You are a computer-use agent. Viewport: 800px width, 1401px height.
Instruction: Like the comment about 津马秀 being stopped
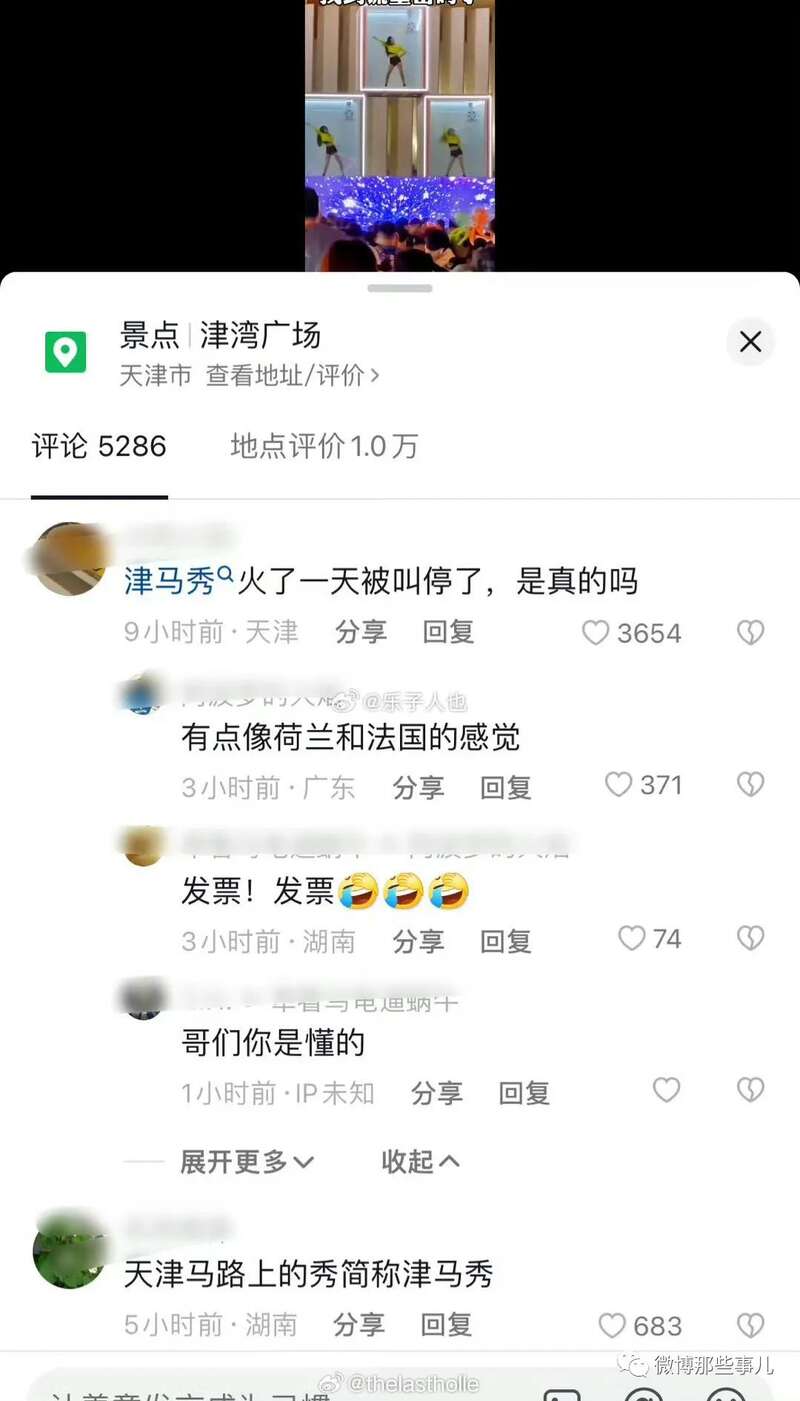point(596,633)
